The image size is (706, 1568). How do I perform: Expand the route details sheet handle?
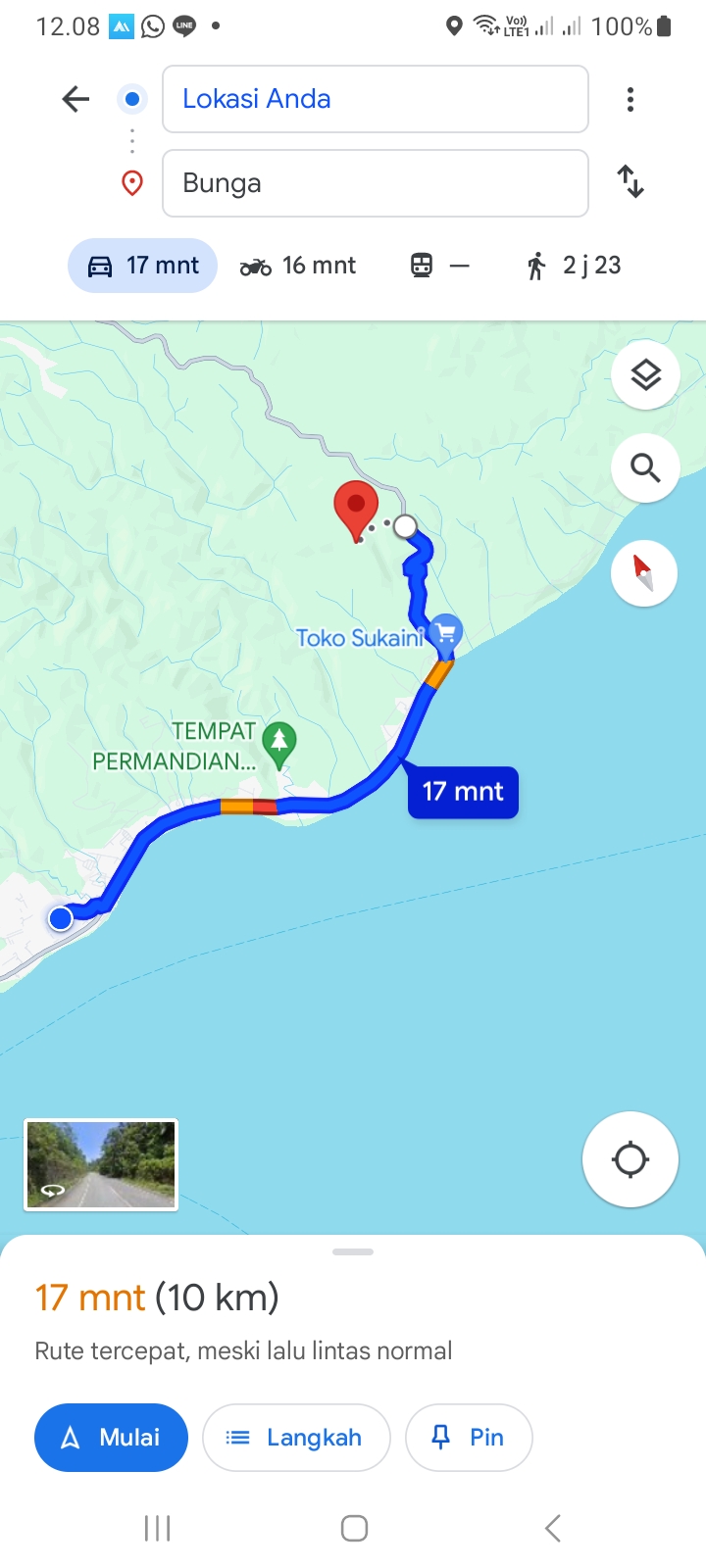point(353,1252)
